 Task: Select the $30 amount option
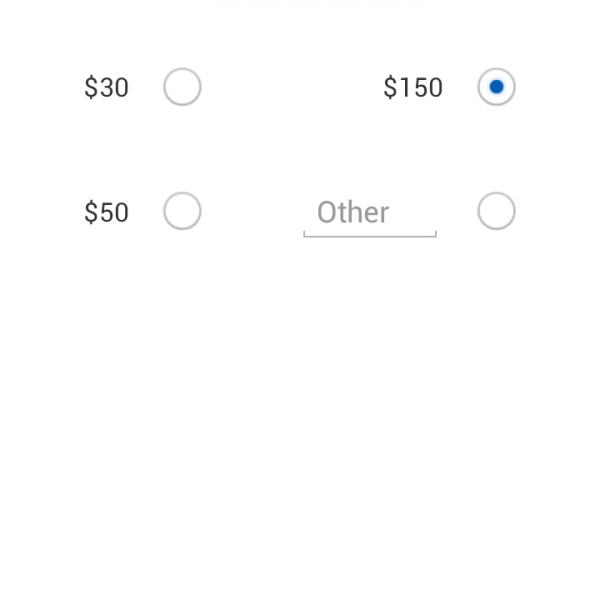click(182, 87)
